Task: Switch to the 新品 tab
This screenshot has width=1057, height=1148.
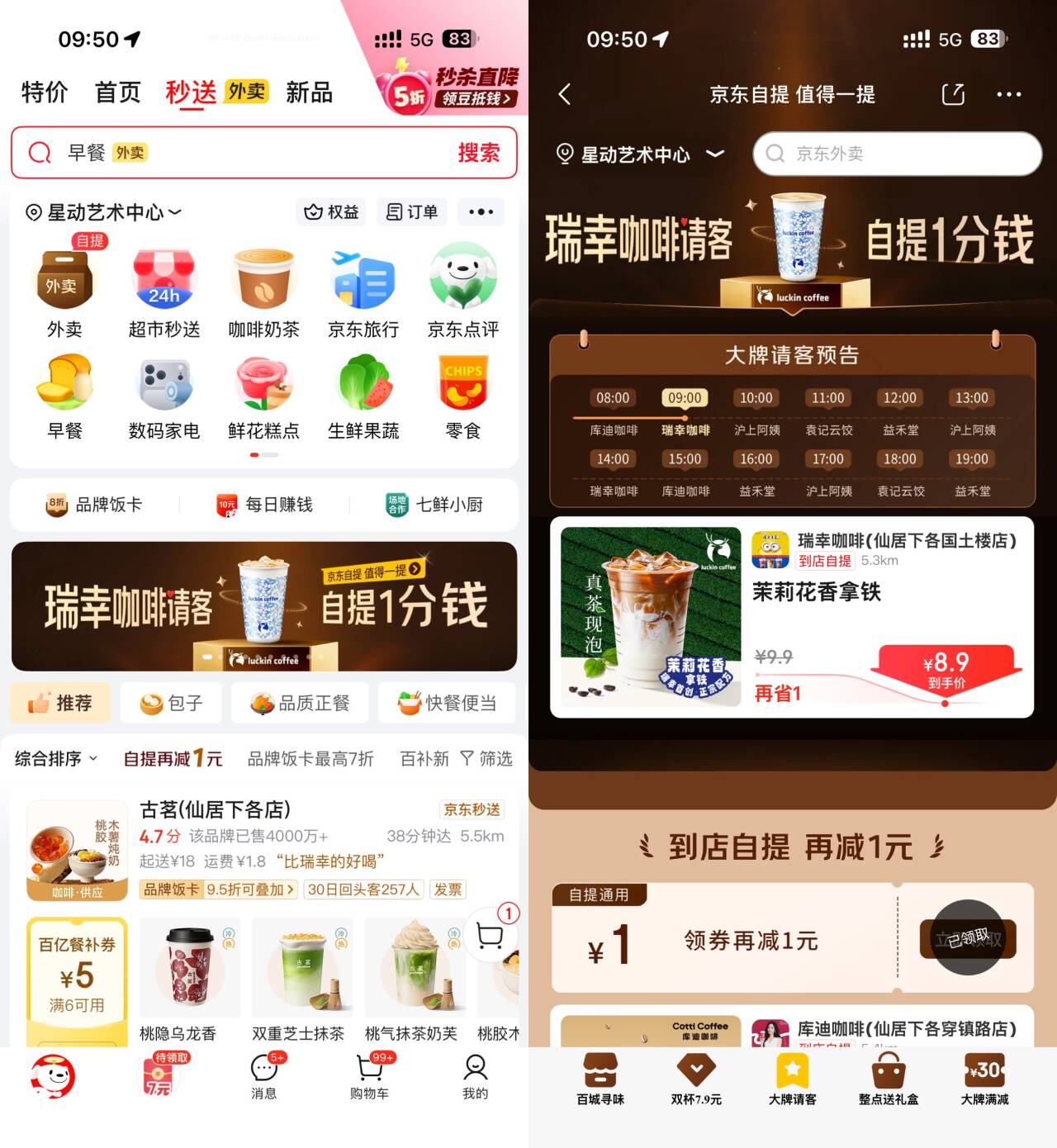Action: coord(309,92)
